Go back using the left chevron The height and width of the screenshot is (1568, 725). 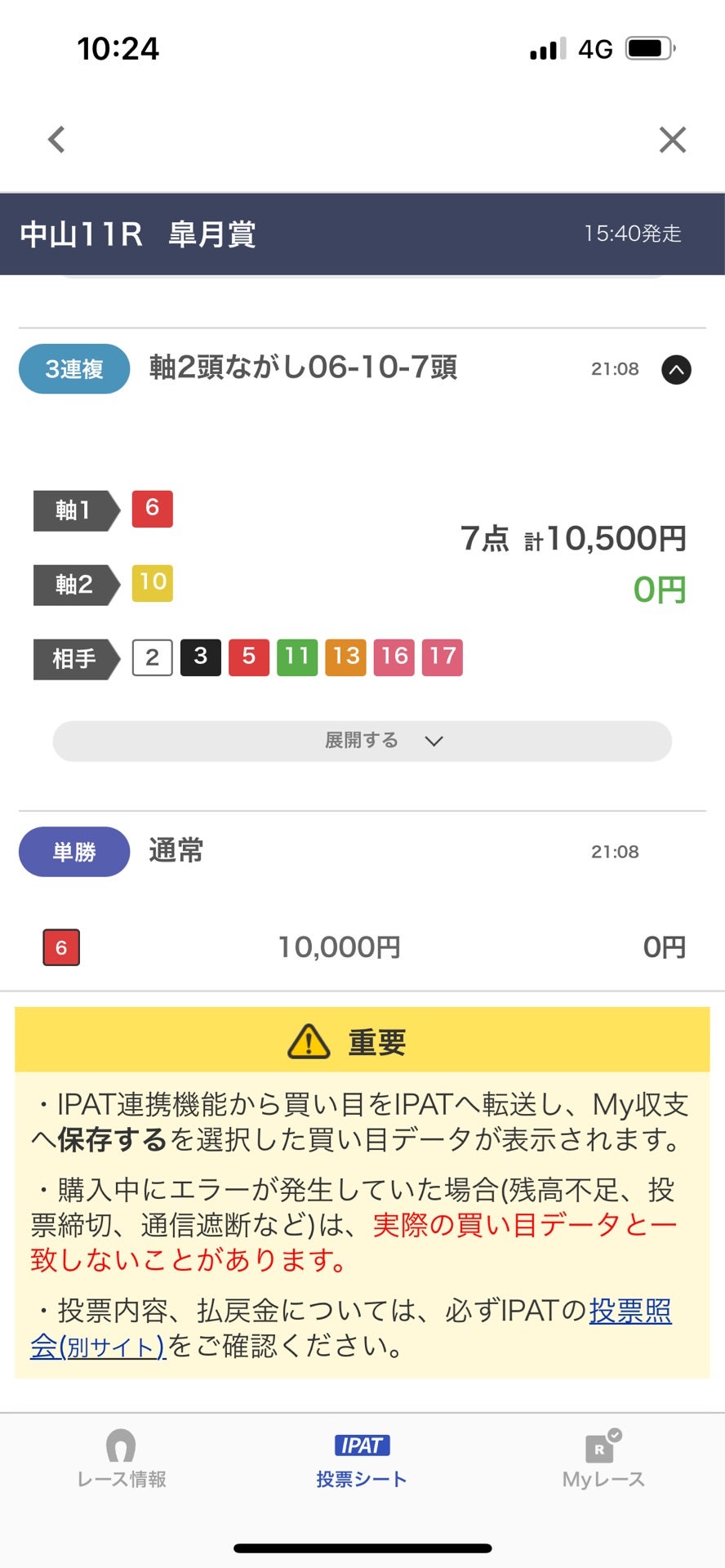(x=56, y=139)
